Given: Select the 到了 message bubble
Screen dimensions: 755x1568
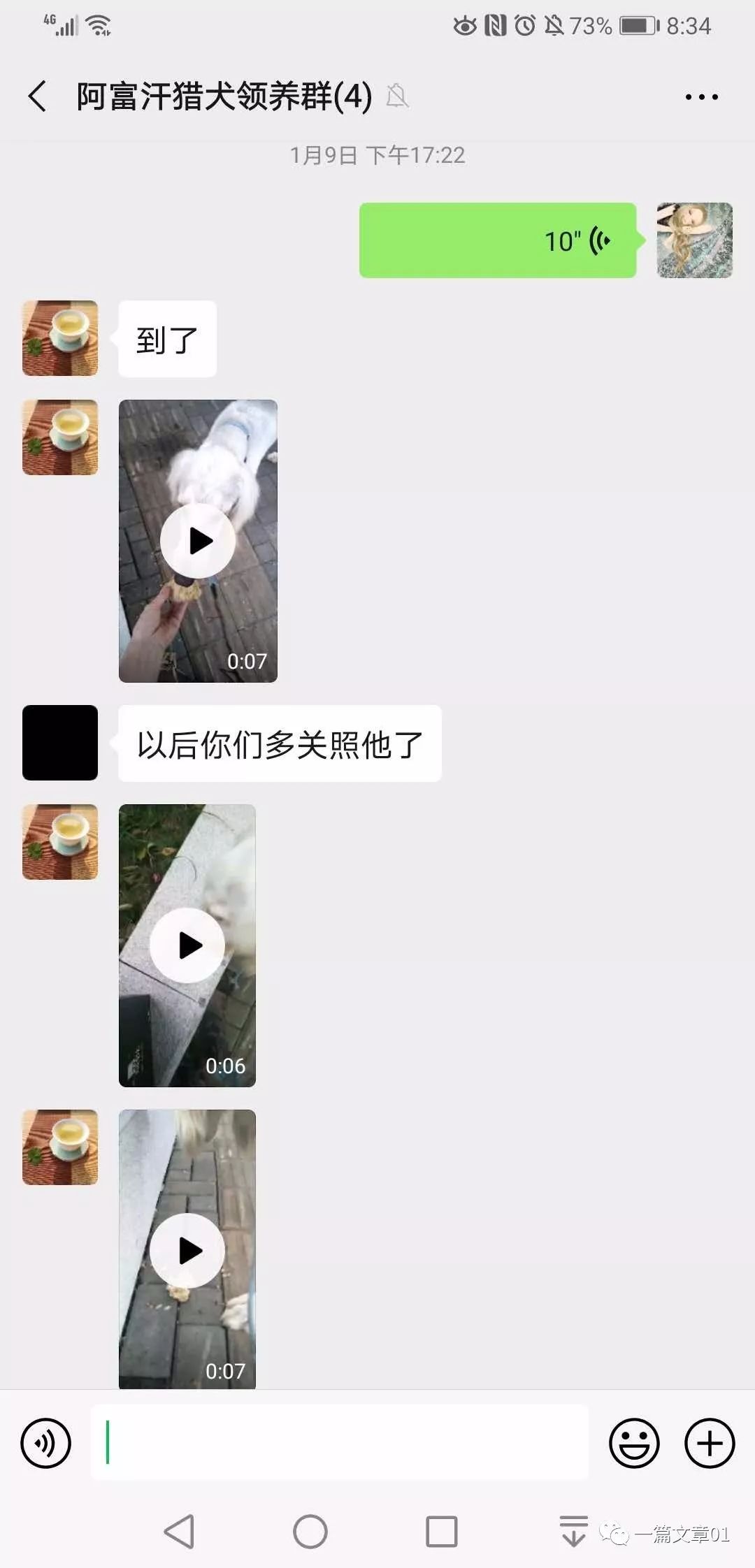Looking at the screenshot, I should (167, 338).
